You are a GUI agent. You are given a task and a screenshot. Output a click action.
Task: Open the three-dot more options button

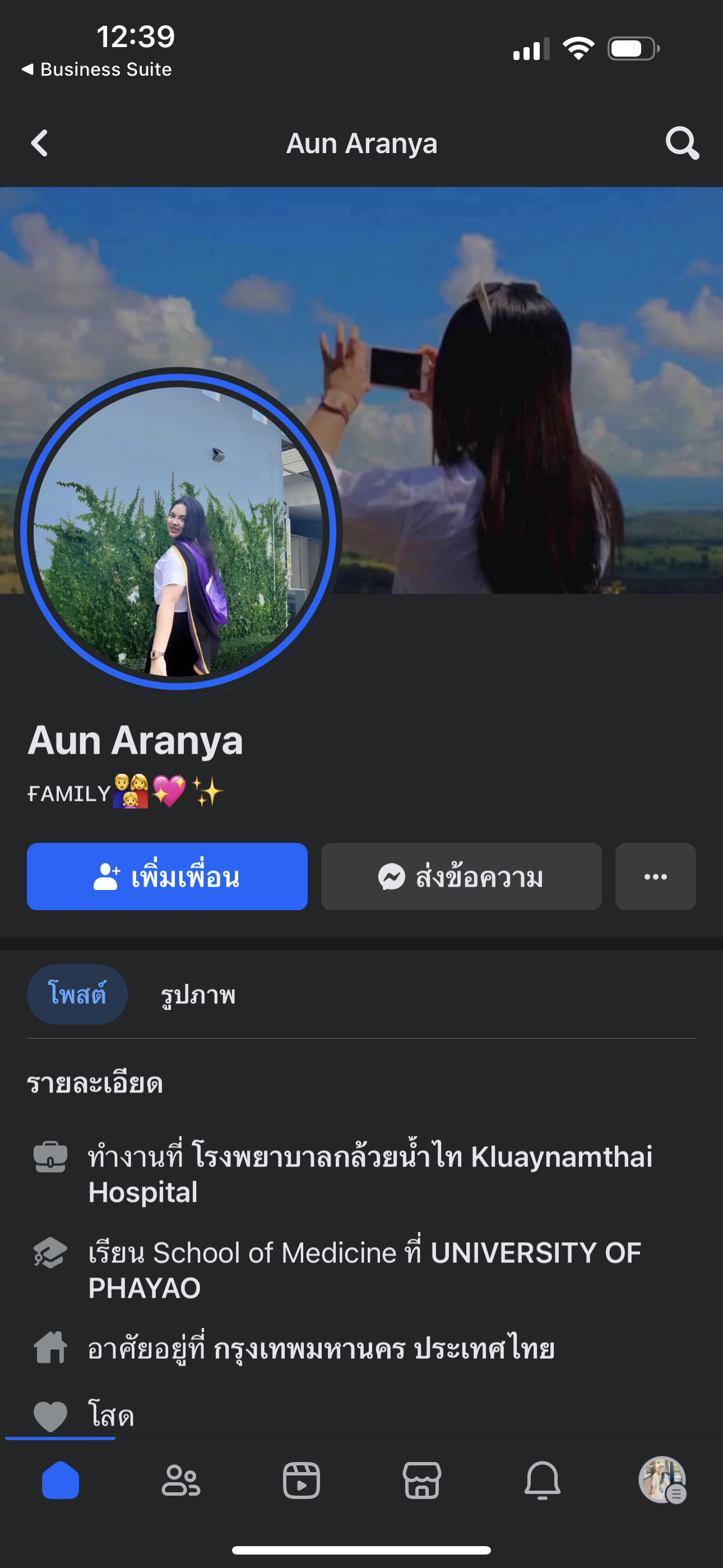coord(655,877)
